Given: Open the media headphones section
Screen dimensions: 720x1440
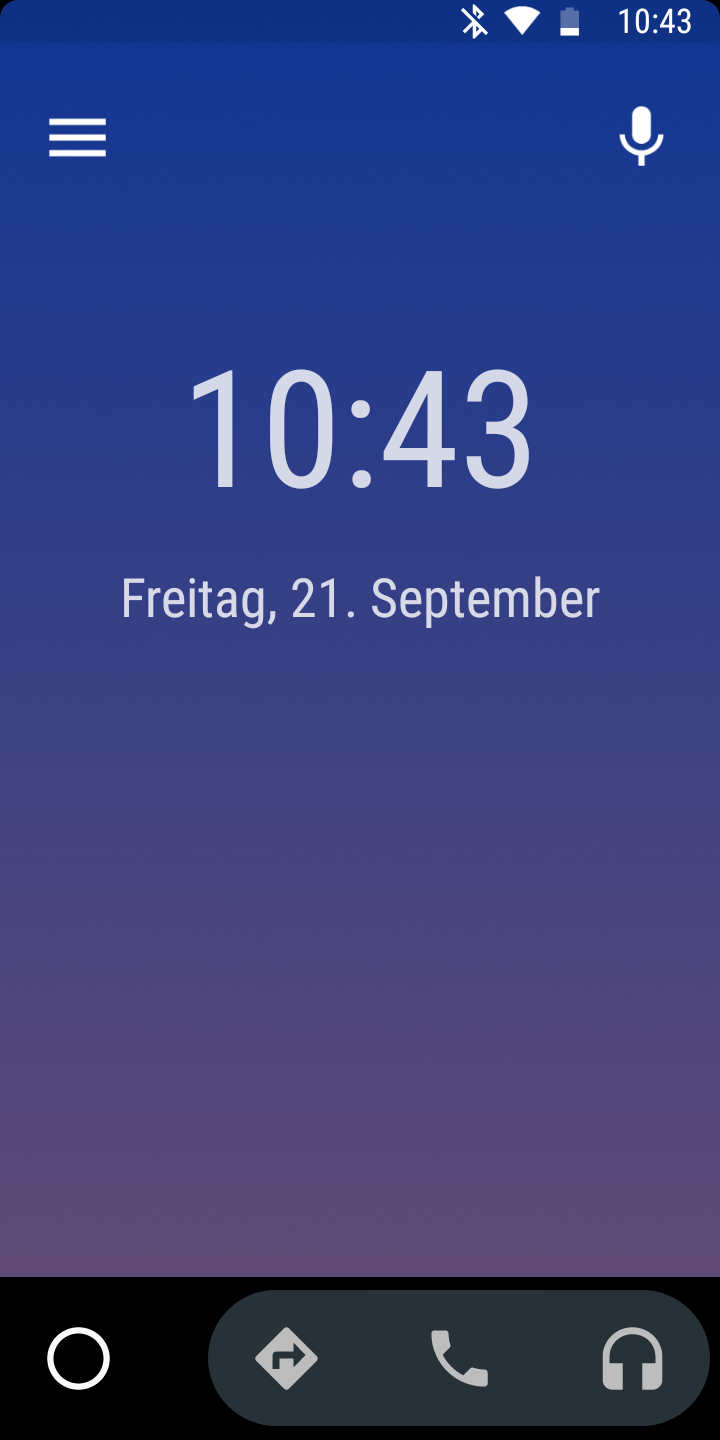Looking at the screenshot, I should pos(632,1358).
